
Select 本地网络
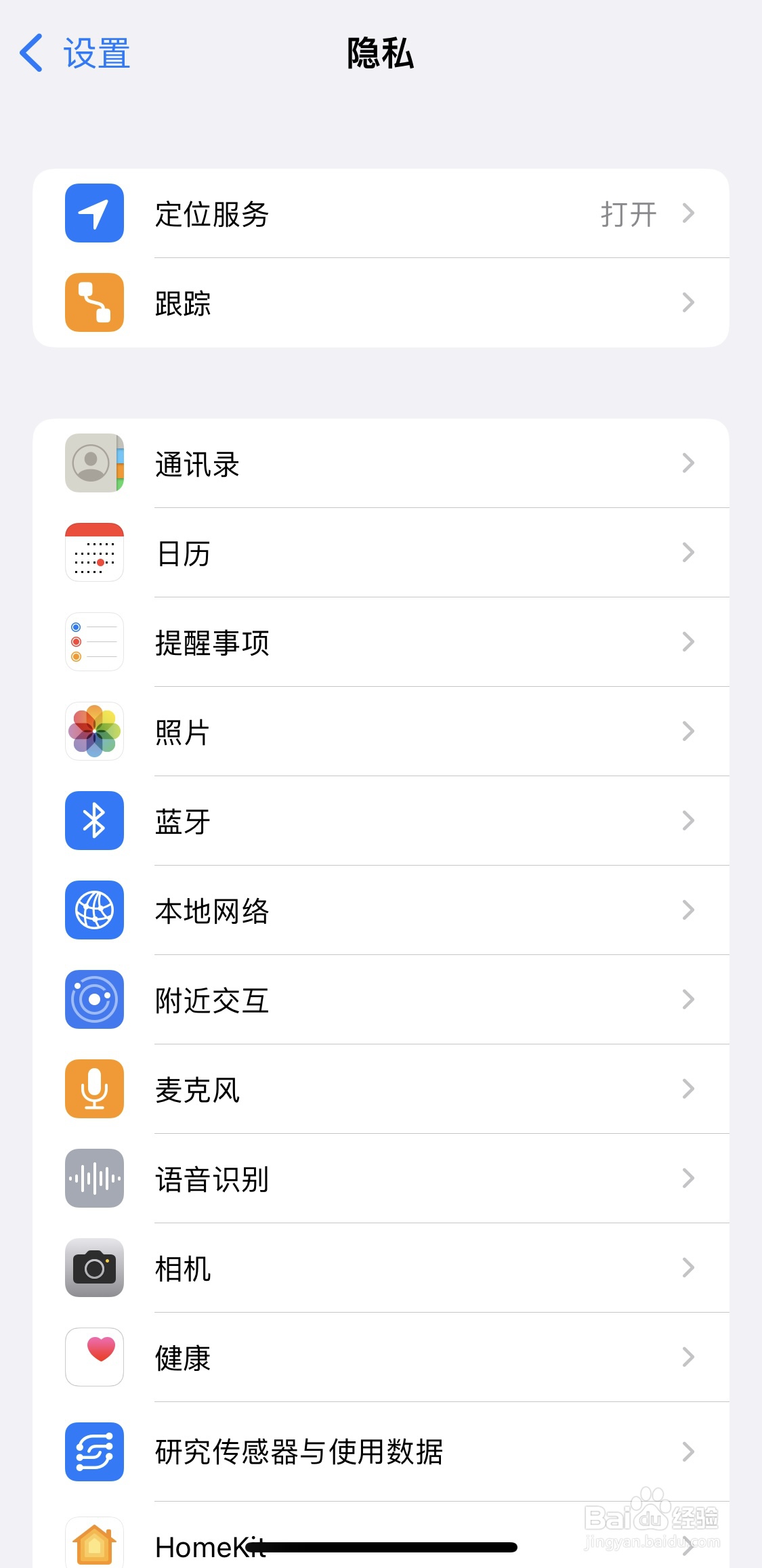(x=381, y=910)
